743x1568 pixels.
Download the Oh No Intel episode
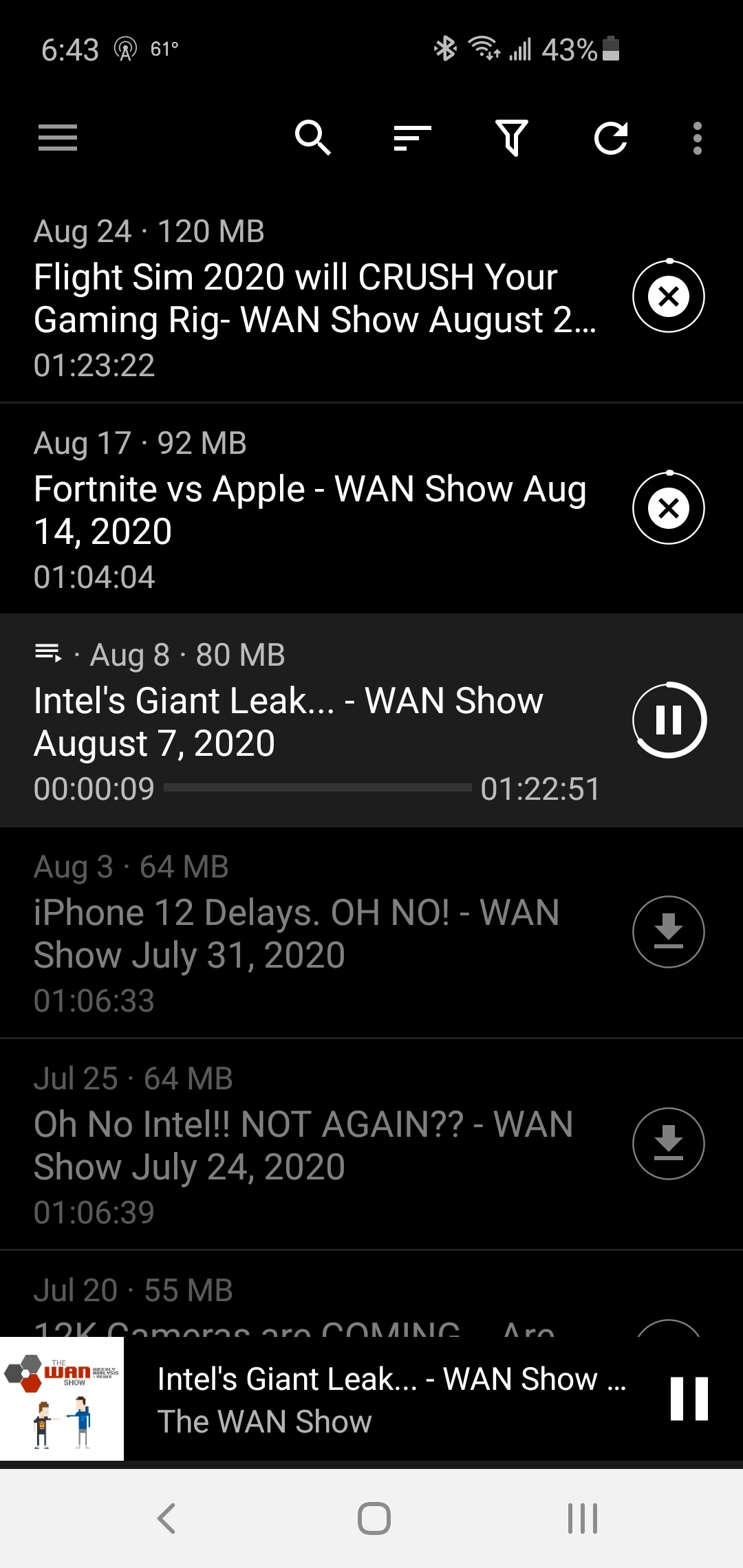click(x=668, y=1144)
